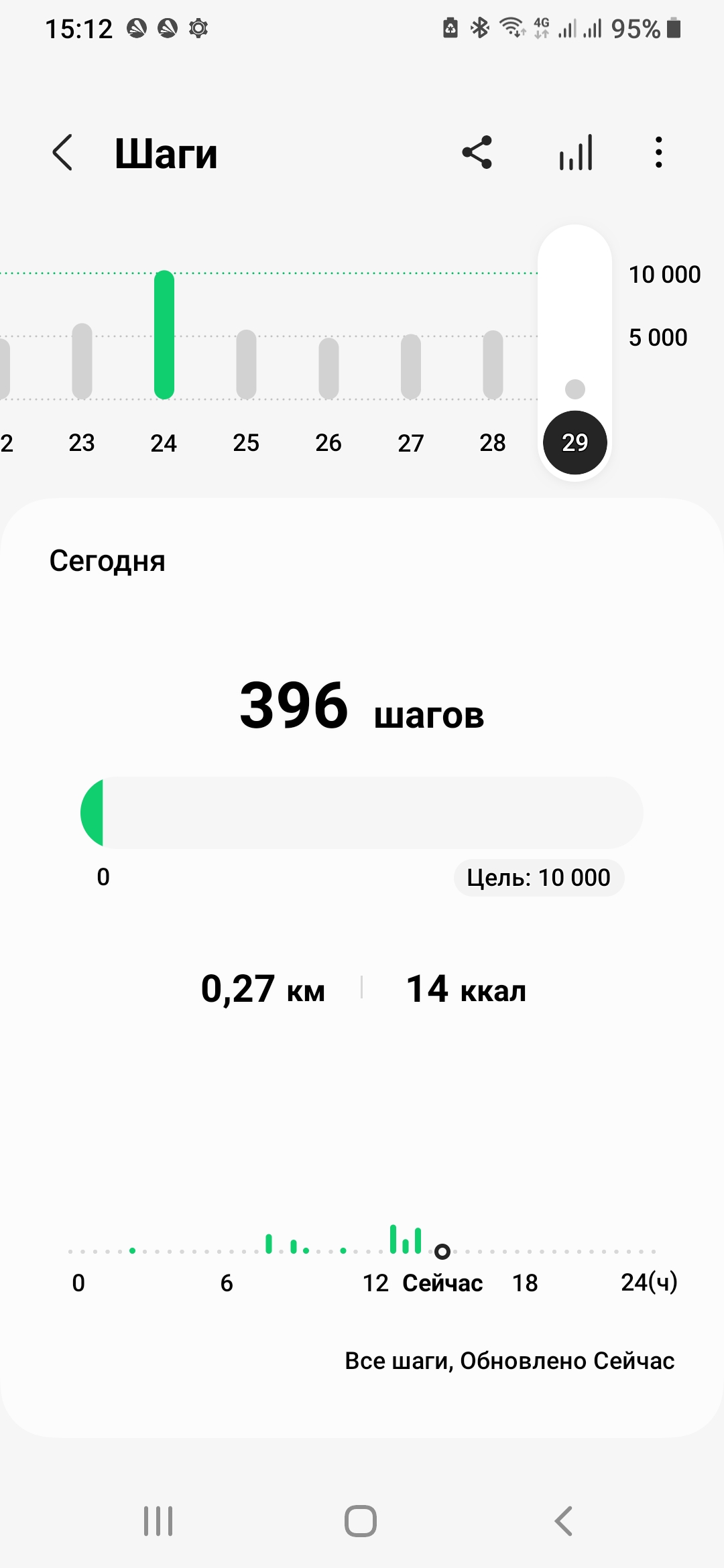Go back from the Шаги screen

[62, 153]
